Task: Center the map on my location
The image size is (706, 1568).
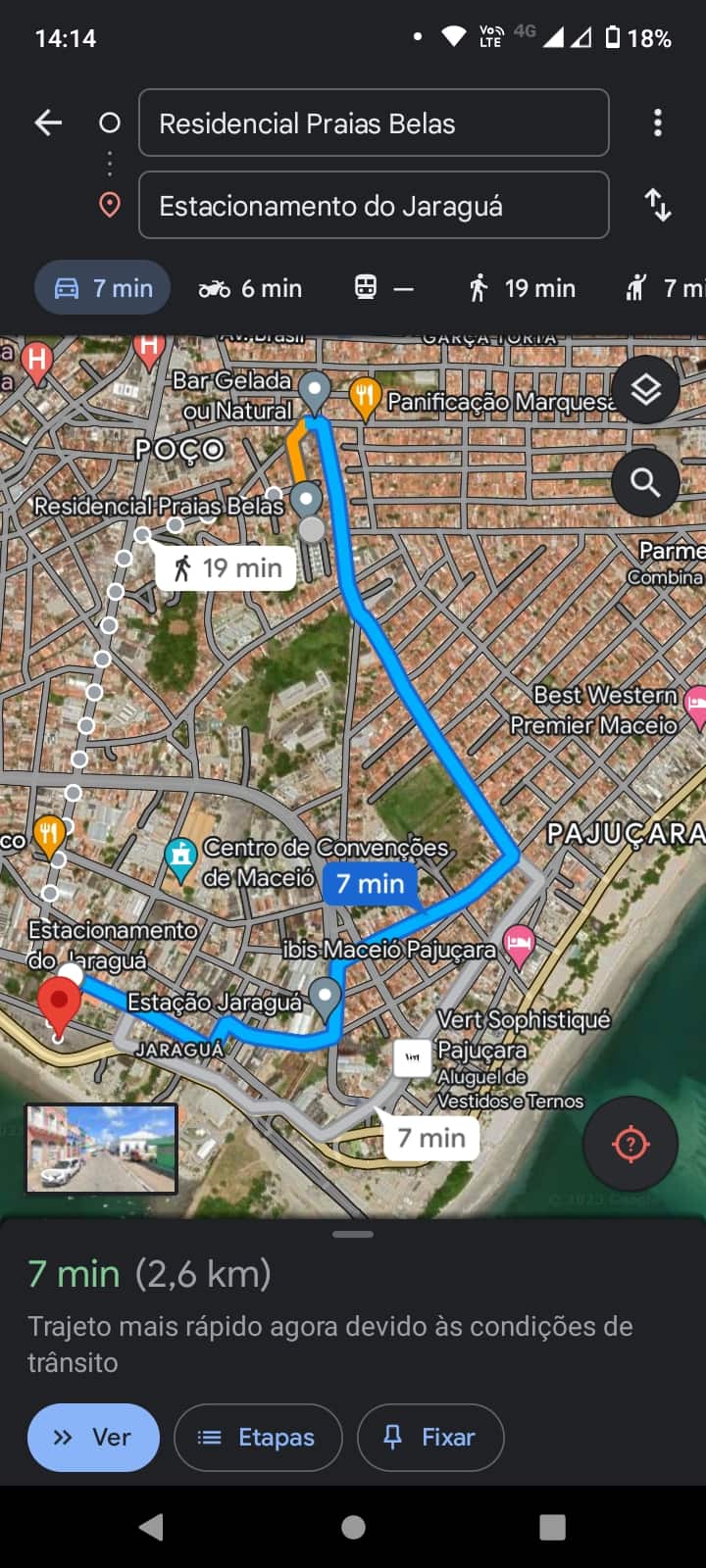Action: point(630,1144)
